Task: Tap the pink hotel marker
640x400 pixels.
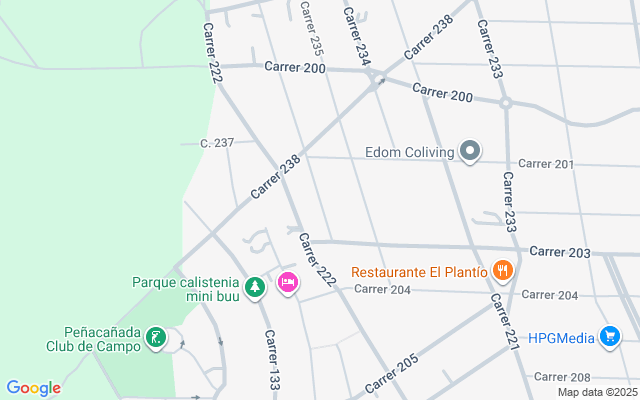Action: coord(288,284)
